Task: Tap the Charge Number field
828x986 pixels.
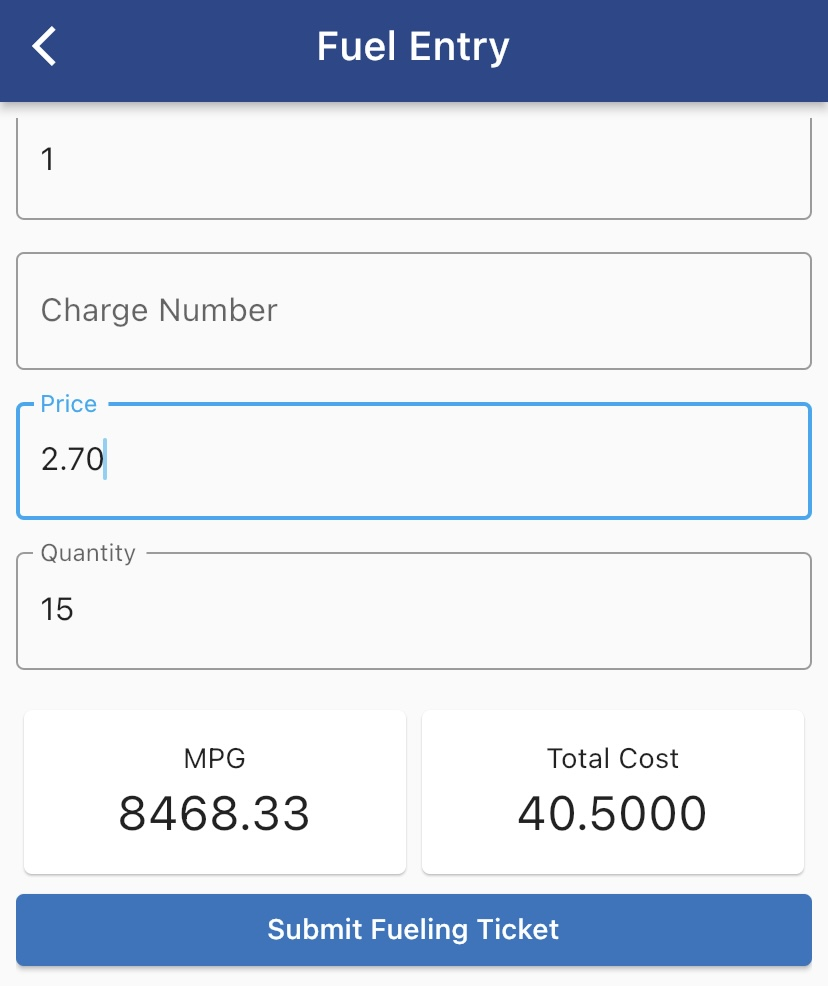Action: pyautogui.click(x=413, y=311)
